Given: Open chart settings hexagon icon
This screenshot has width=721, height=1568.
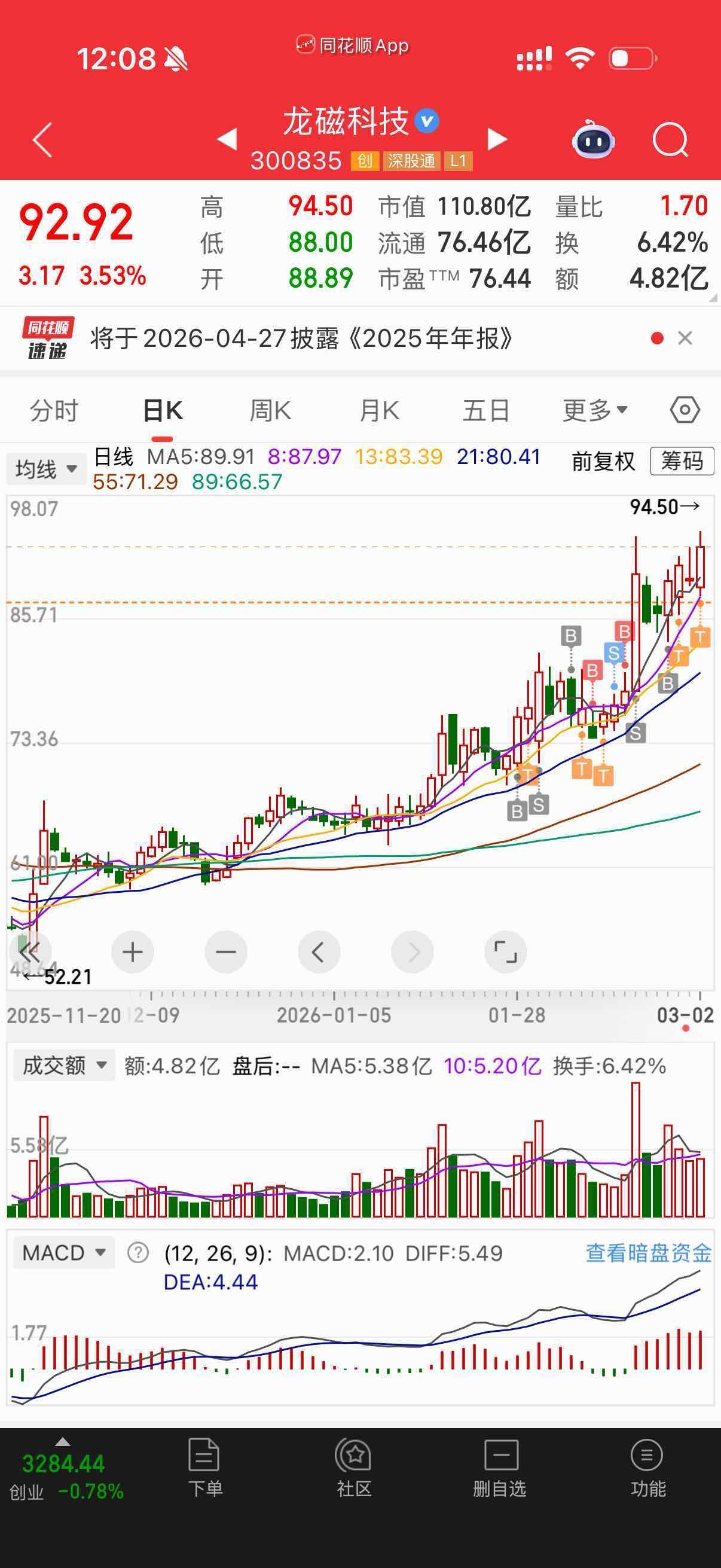Looking at the screenshot, I should click(x=685, y=410).
